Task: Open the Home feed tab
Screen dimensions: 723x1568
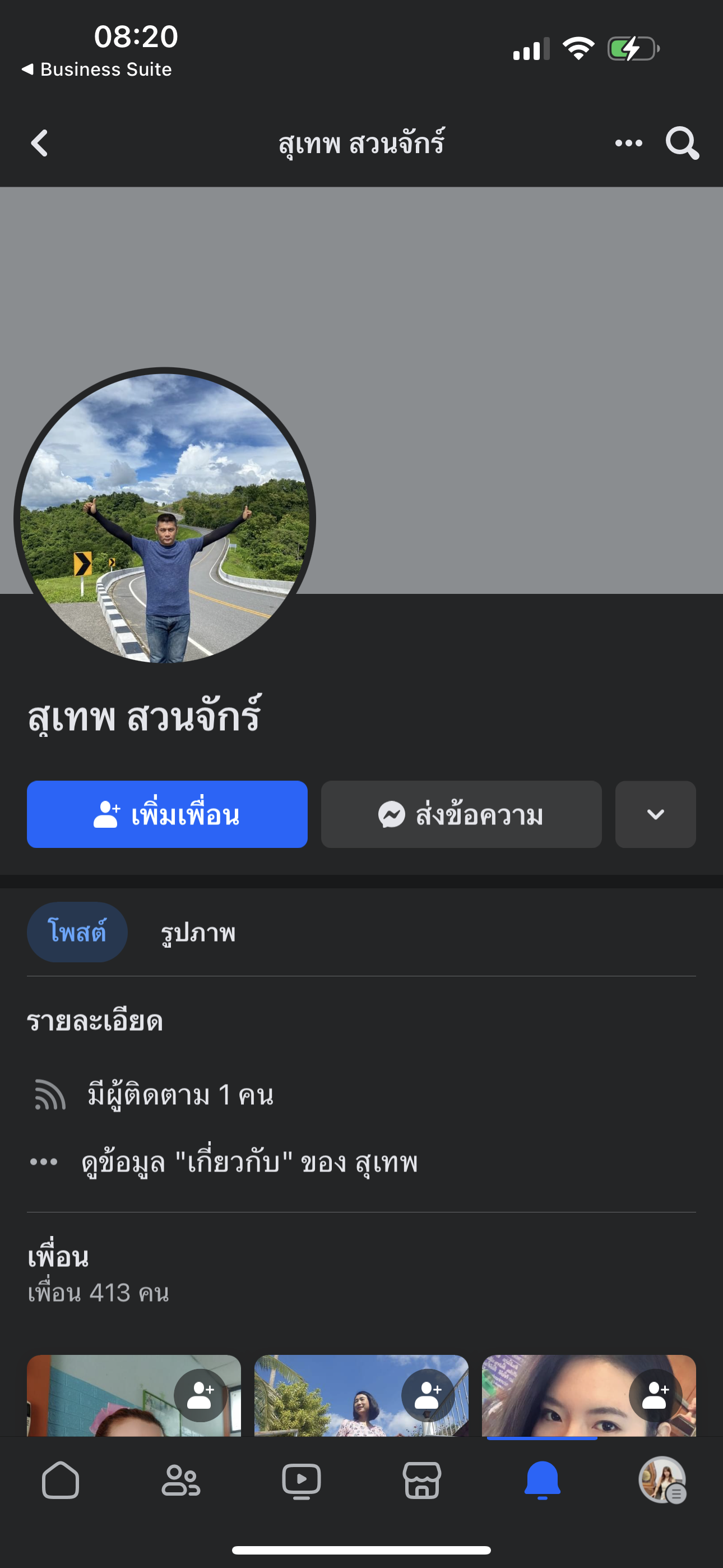Action: click(x=61, y=1480)
